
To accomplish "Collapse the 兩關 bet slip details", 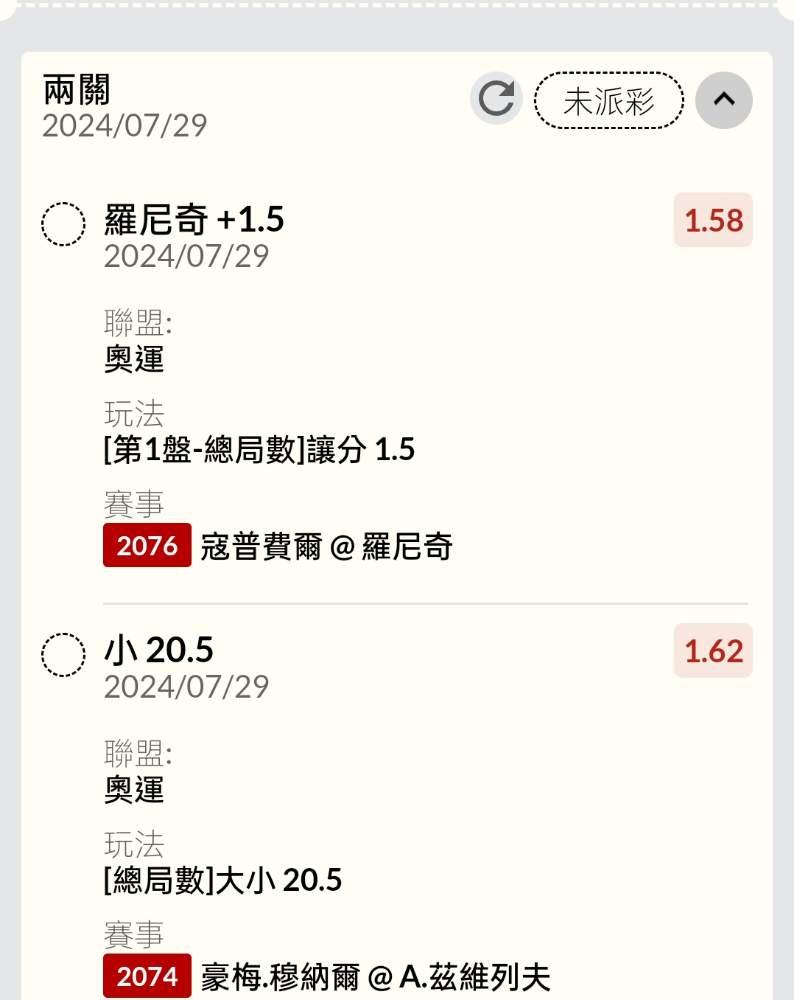I will point(723,100).
